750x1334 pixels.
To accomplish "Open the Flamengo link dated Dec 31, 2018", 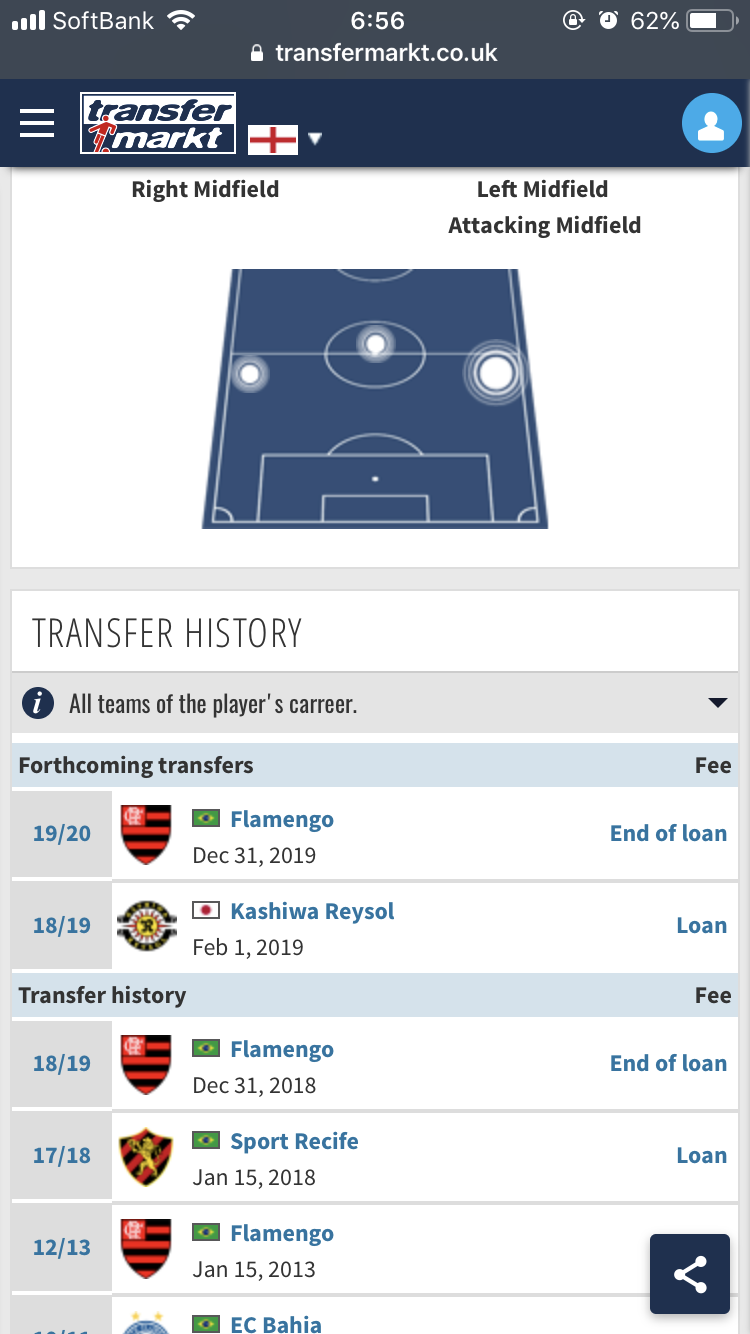I will tap(282, 1049).
